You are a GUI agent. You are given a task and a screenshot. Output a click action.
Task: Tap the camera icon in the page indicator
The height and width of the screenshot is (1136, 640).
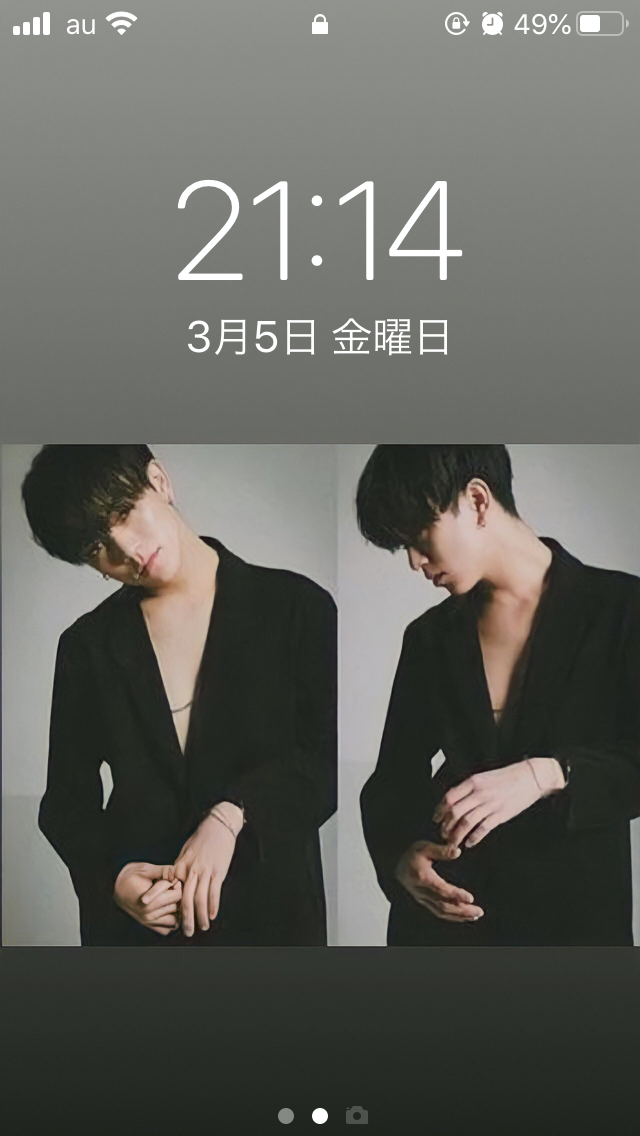coord(356,1115)
